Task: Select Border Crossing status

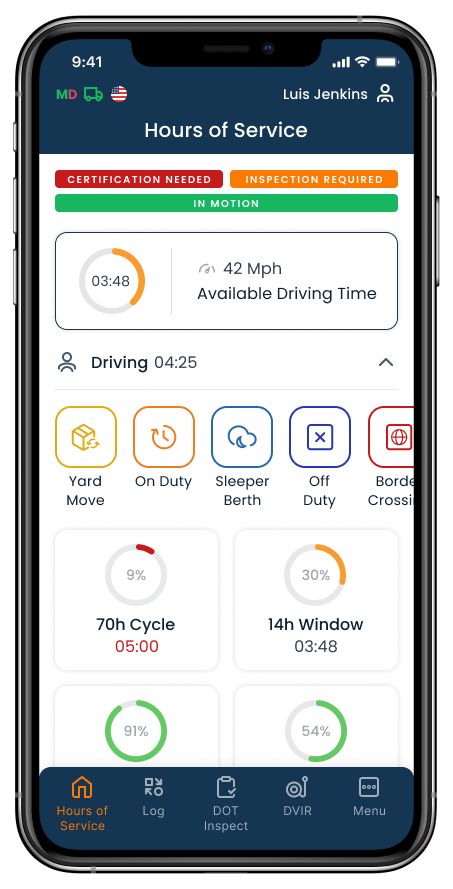Action: tap(391, 437)
